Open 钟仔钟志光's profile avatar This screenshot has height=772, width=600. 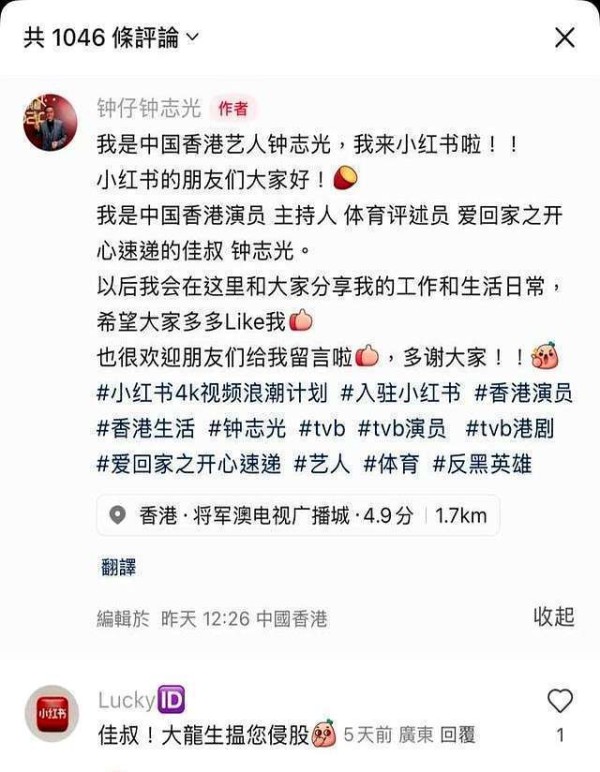coord(50,122)
